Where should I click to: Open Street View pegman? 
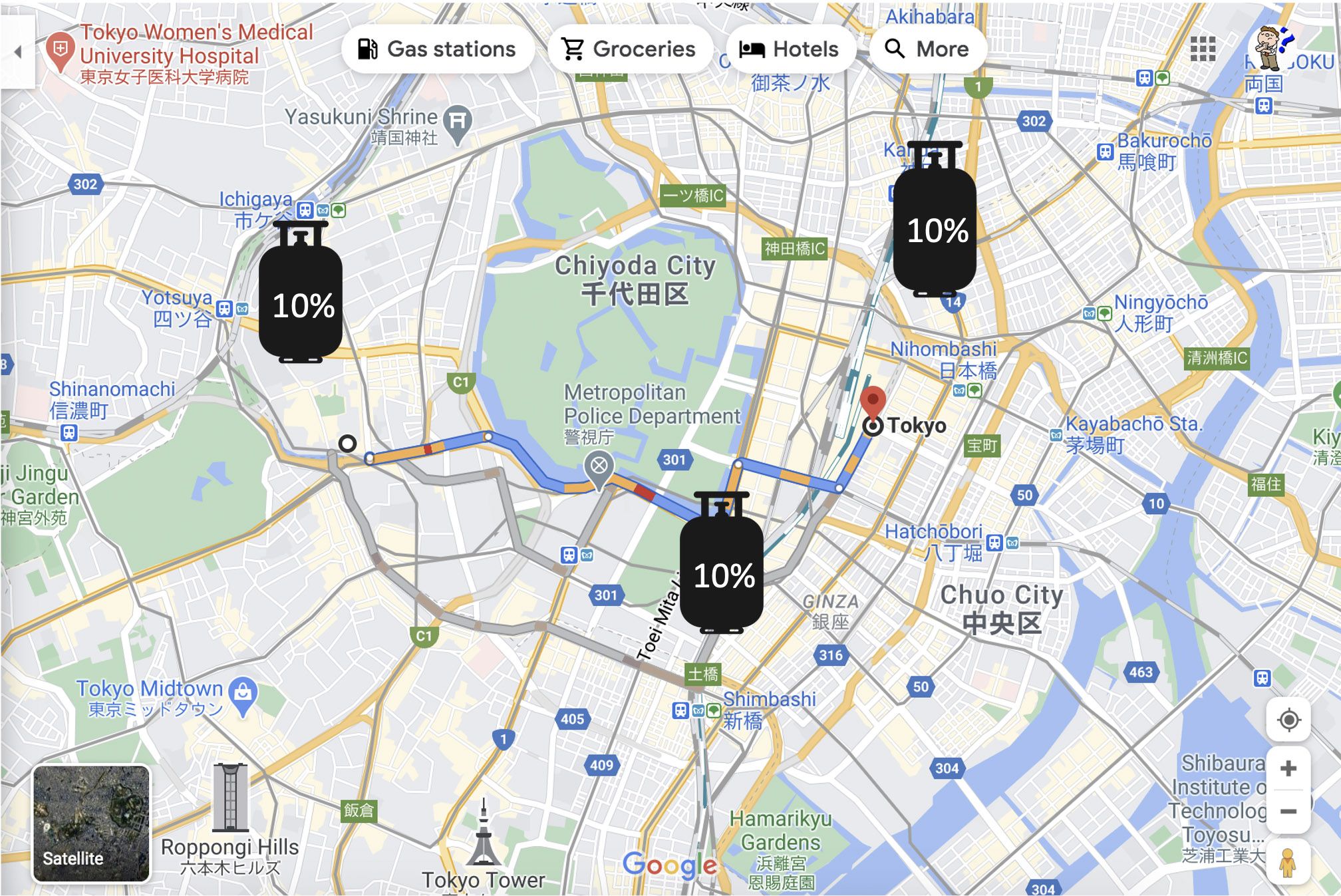[1288, 862]
